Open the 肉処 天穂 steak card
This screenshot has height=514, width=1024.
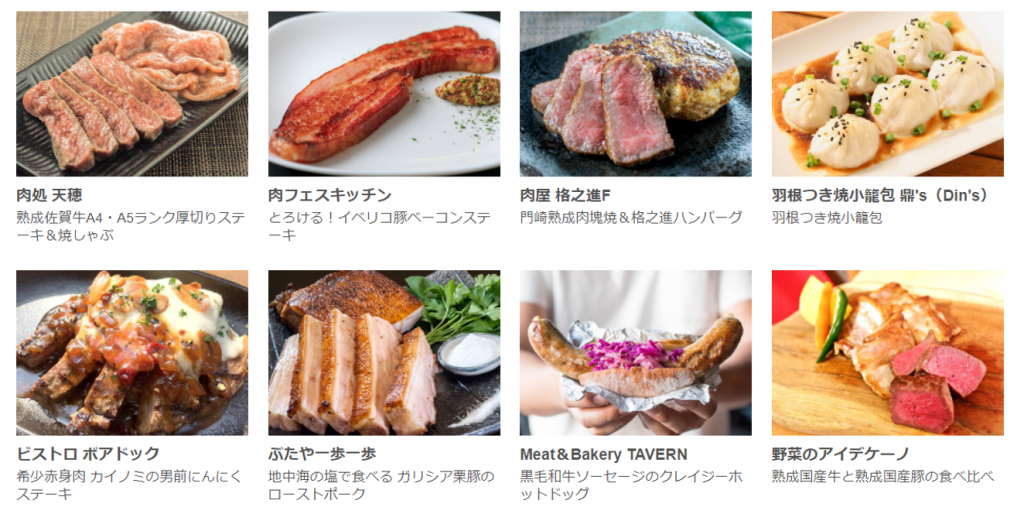131,94
